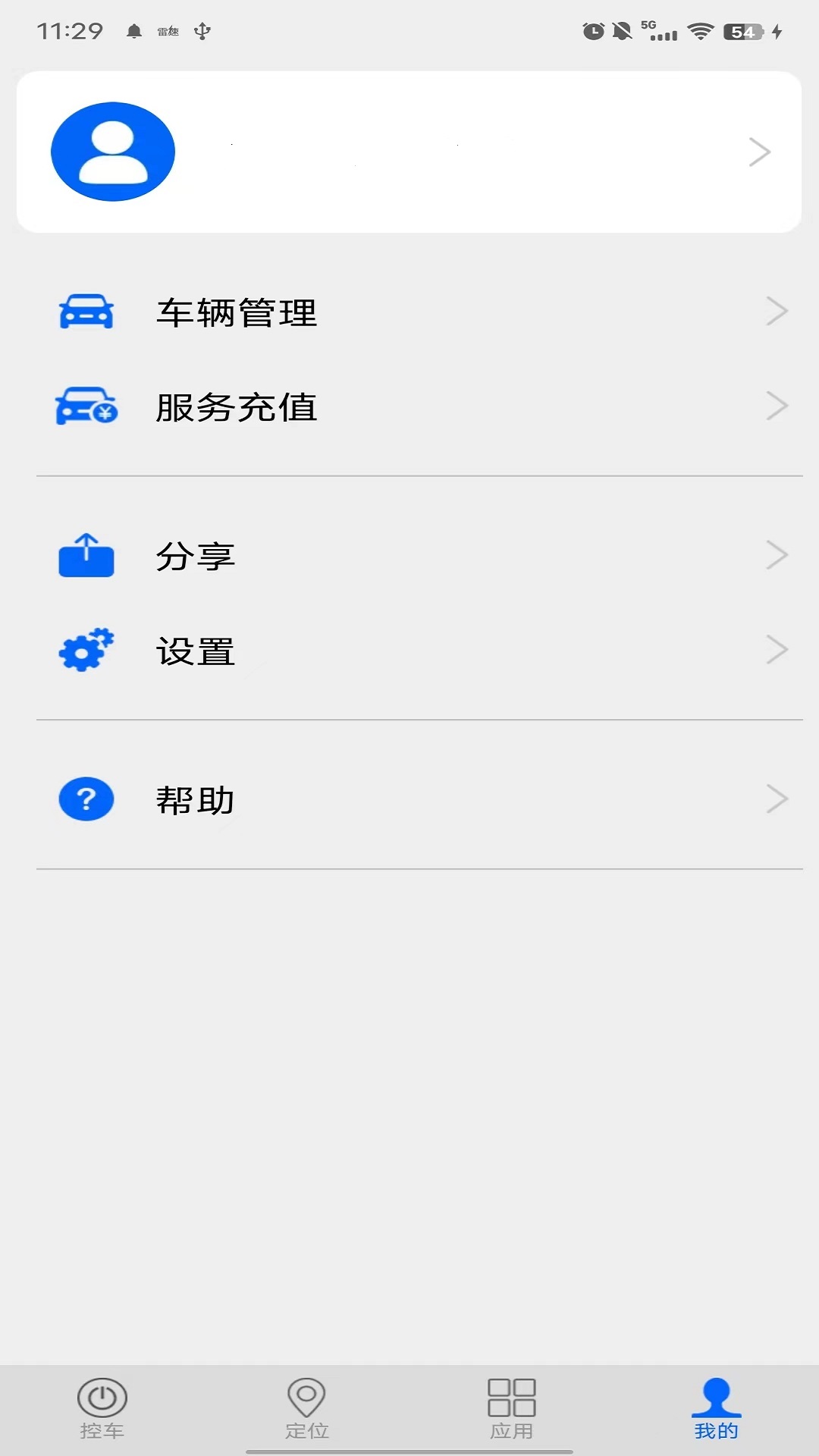Open 服务充值 service recharge
The width and height of the screenshot is (819, 1456).
409,406
